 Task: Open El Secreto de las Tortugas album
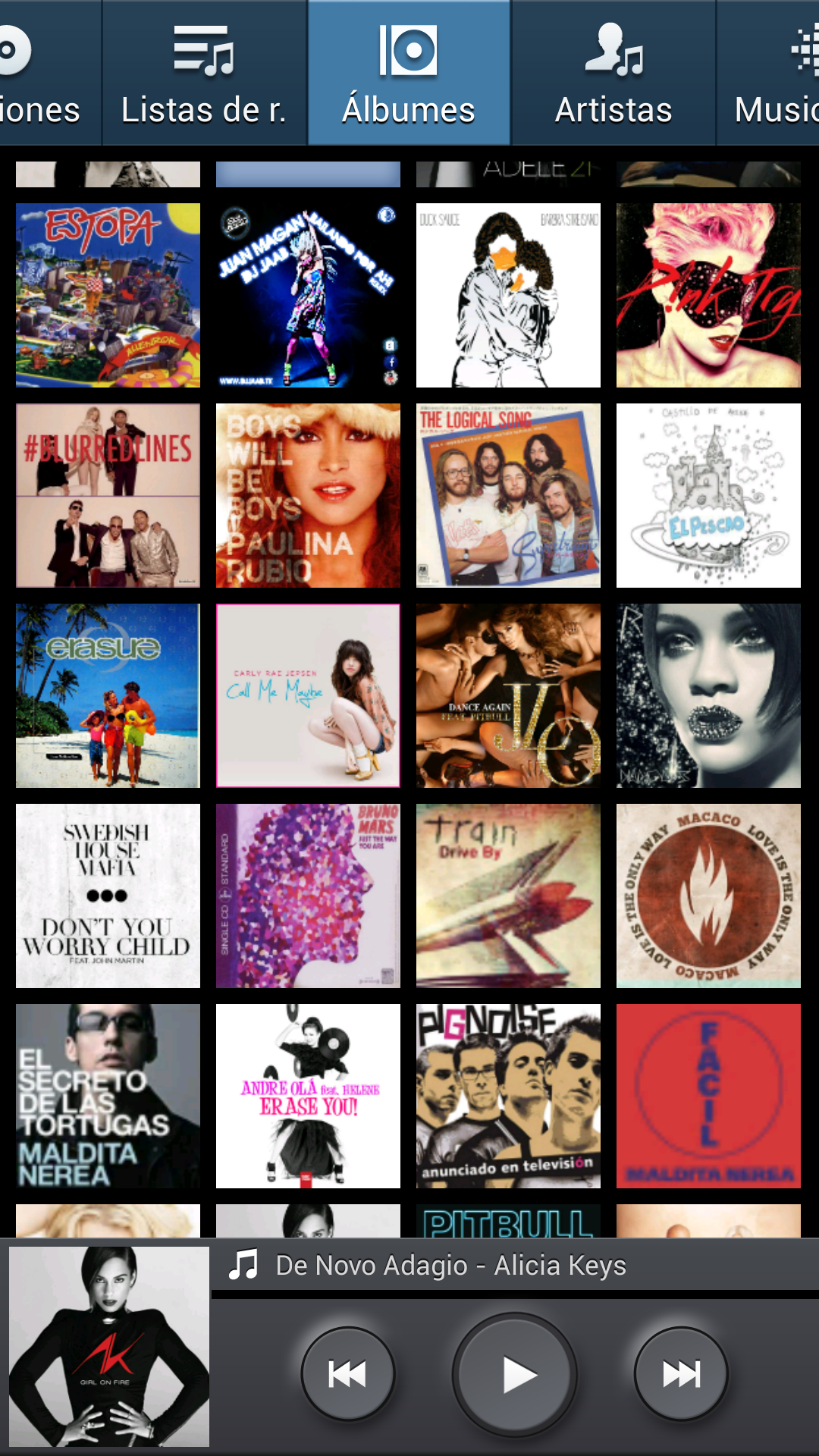tap(108, 1096)
